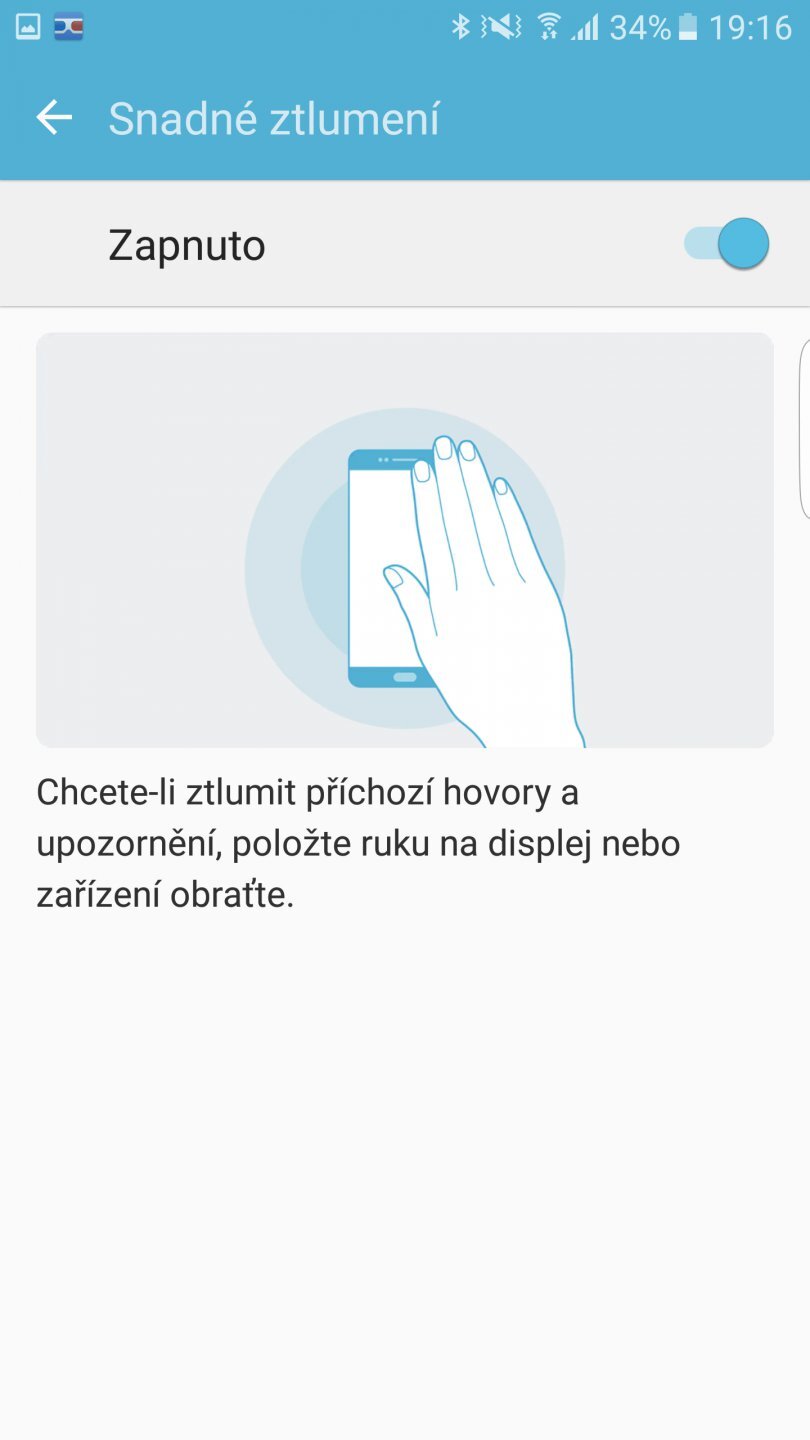Screen dimensions: 810x1440
Task: Tap the instruction text about muting calls
Action: pyautogui.click(x=358, y=843)
